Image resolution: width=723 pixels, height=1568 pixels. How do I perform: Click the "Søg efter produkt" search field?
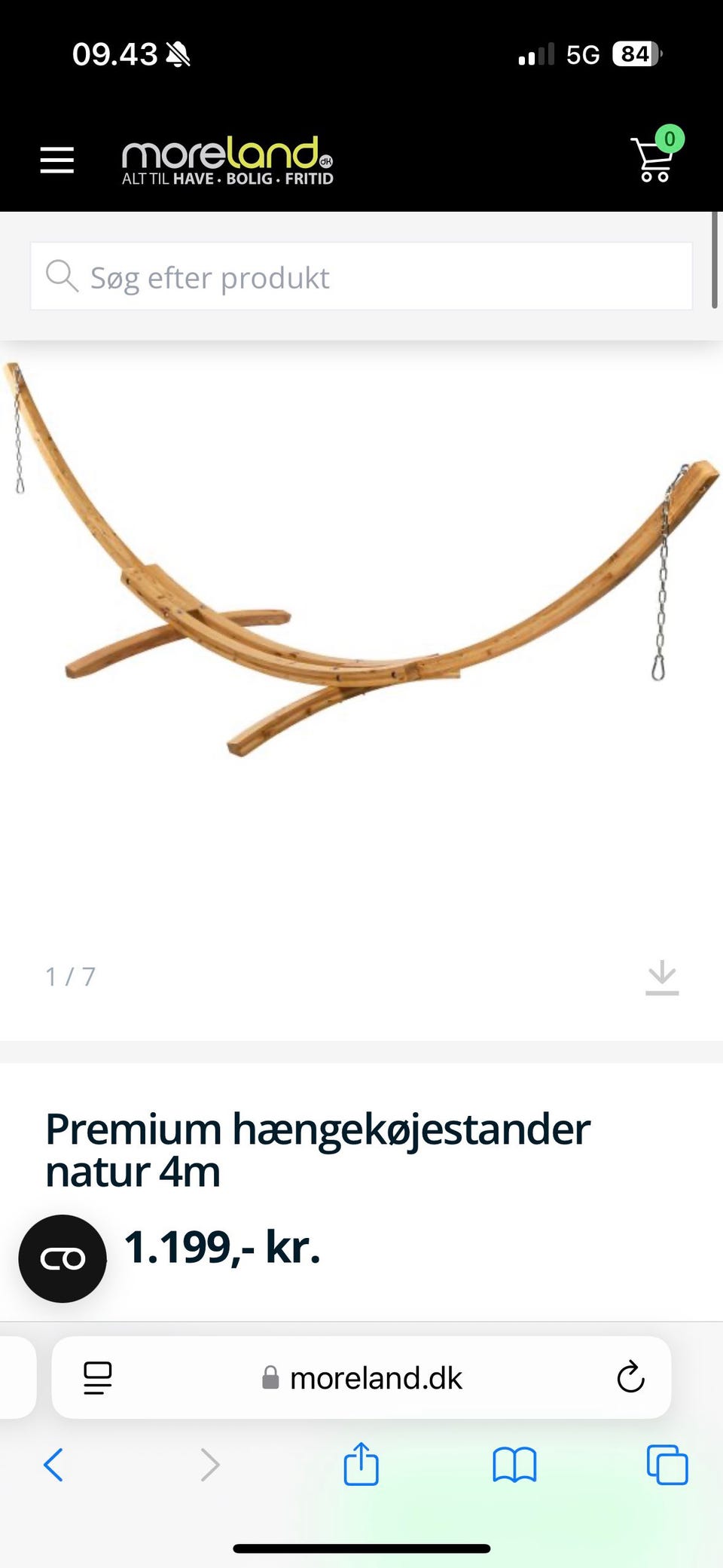(360, 277)
